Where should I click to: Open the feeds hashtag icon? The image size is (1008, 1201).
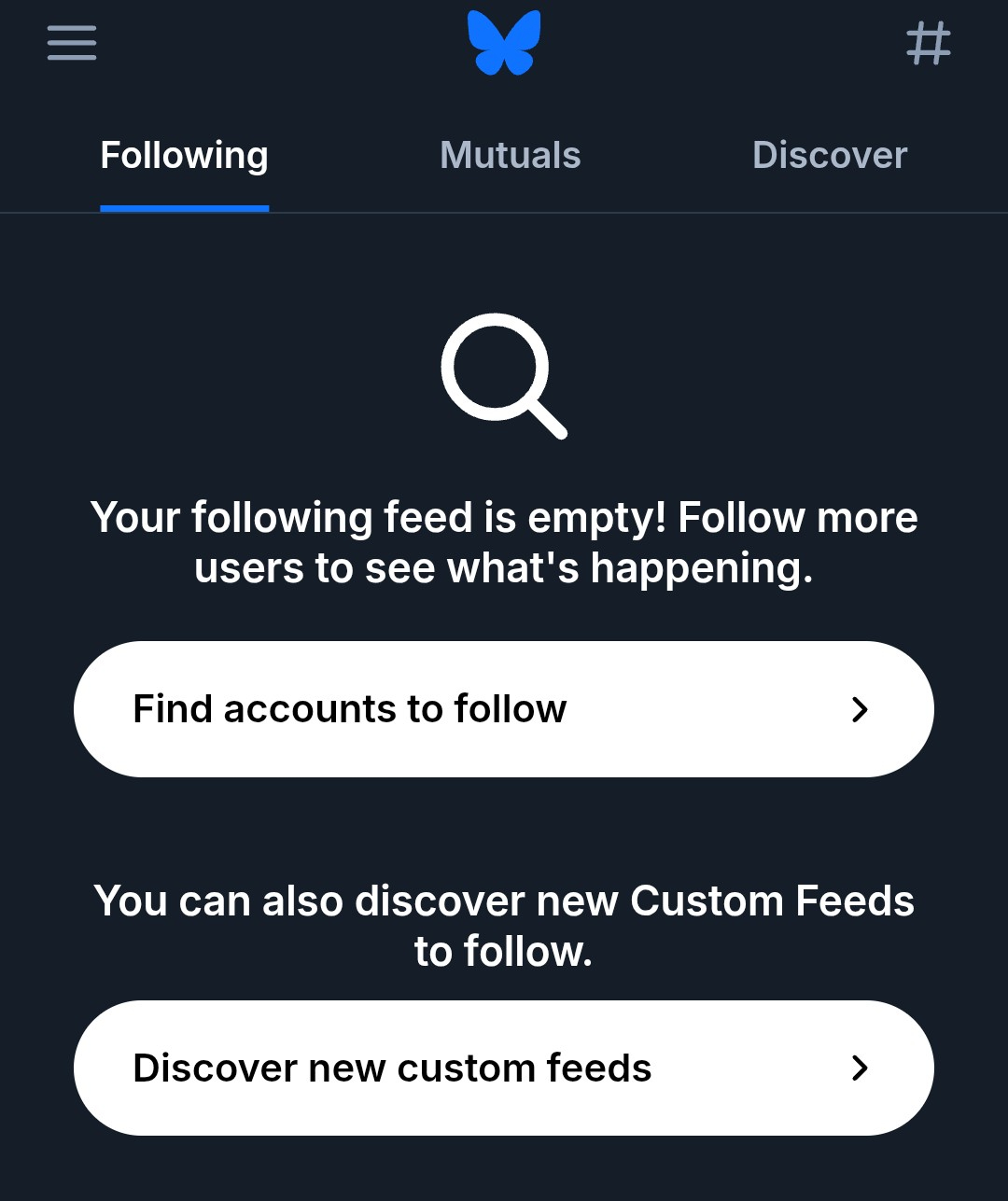click(928, 43)
